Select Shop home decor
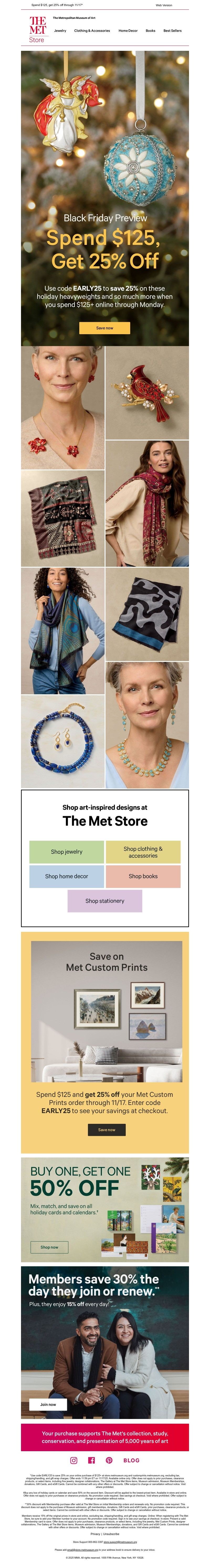The width and height of the screenshot is (210, 1568). click(x=66, y=876)
